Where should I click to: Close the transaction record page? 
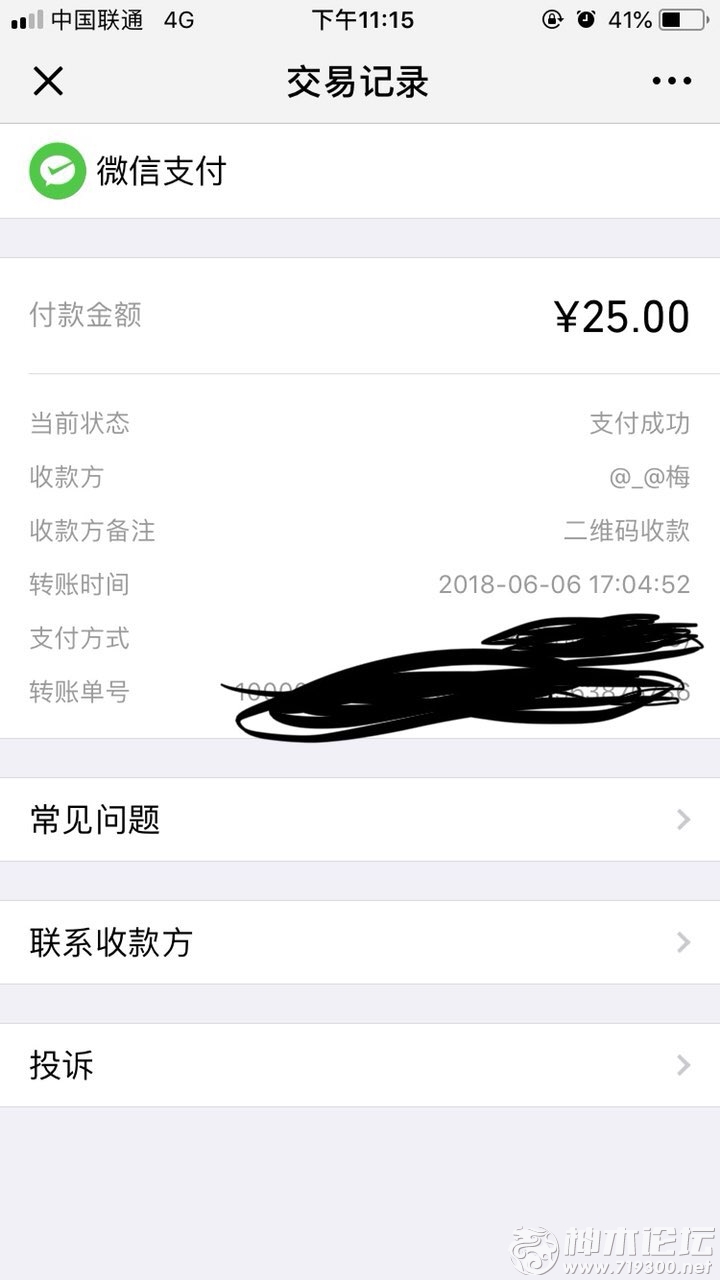48,81
